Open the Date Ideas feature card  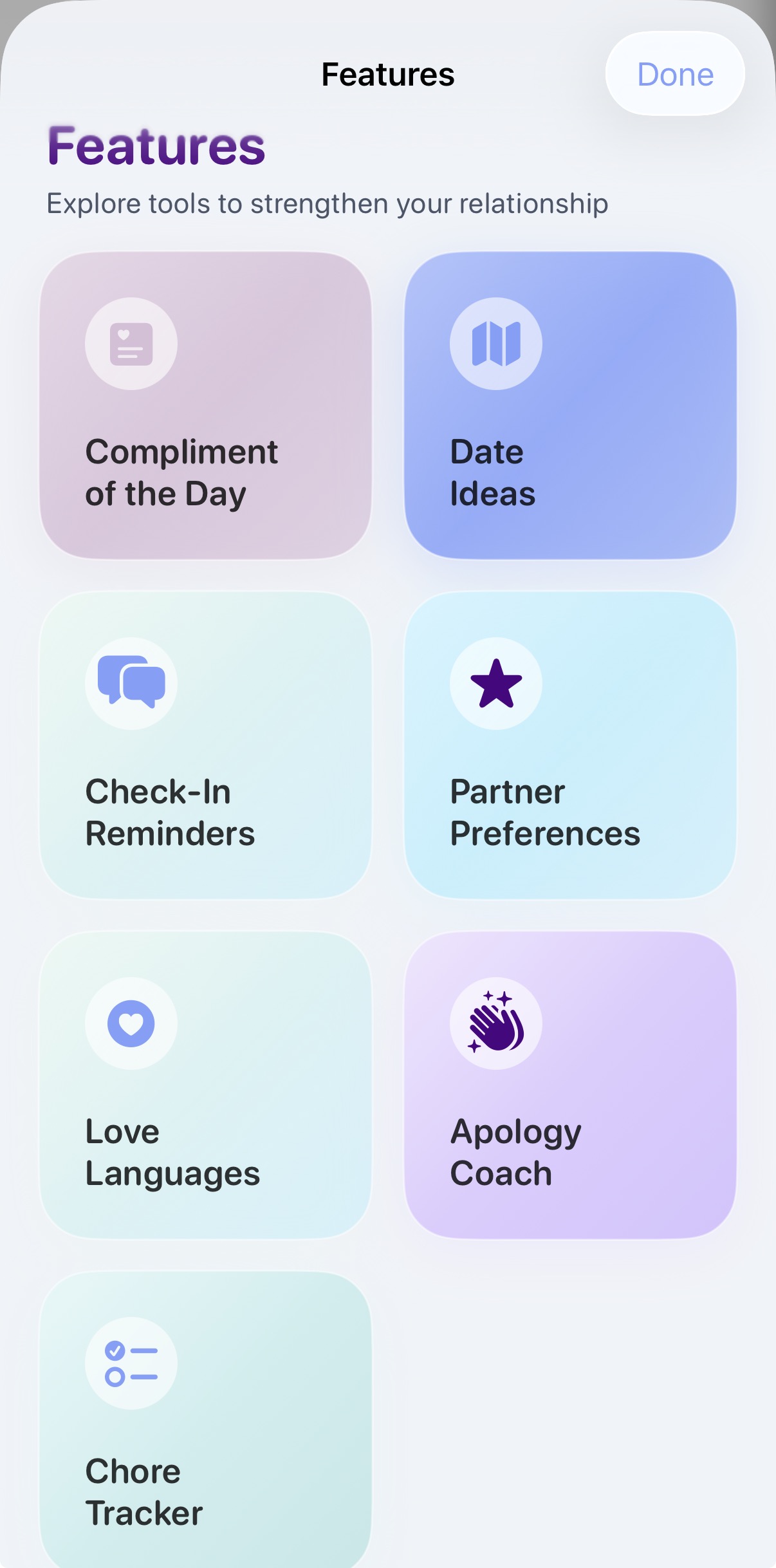pyautogui.click(x=570, y=404)
